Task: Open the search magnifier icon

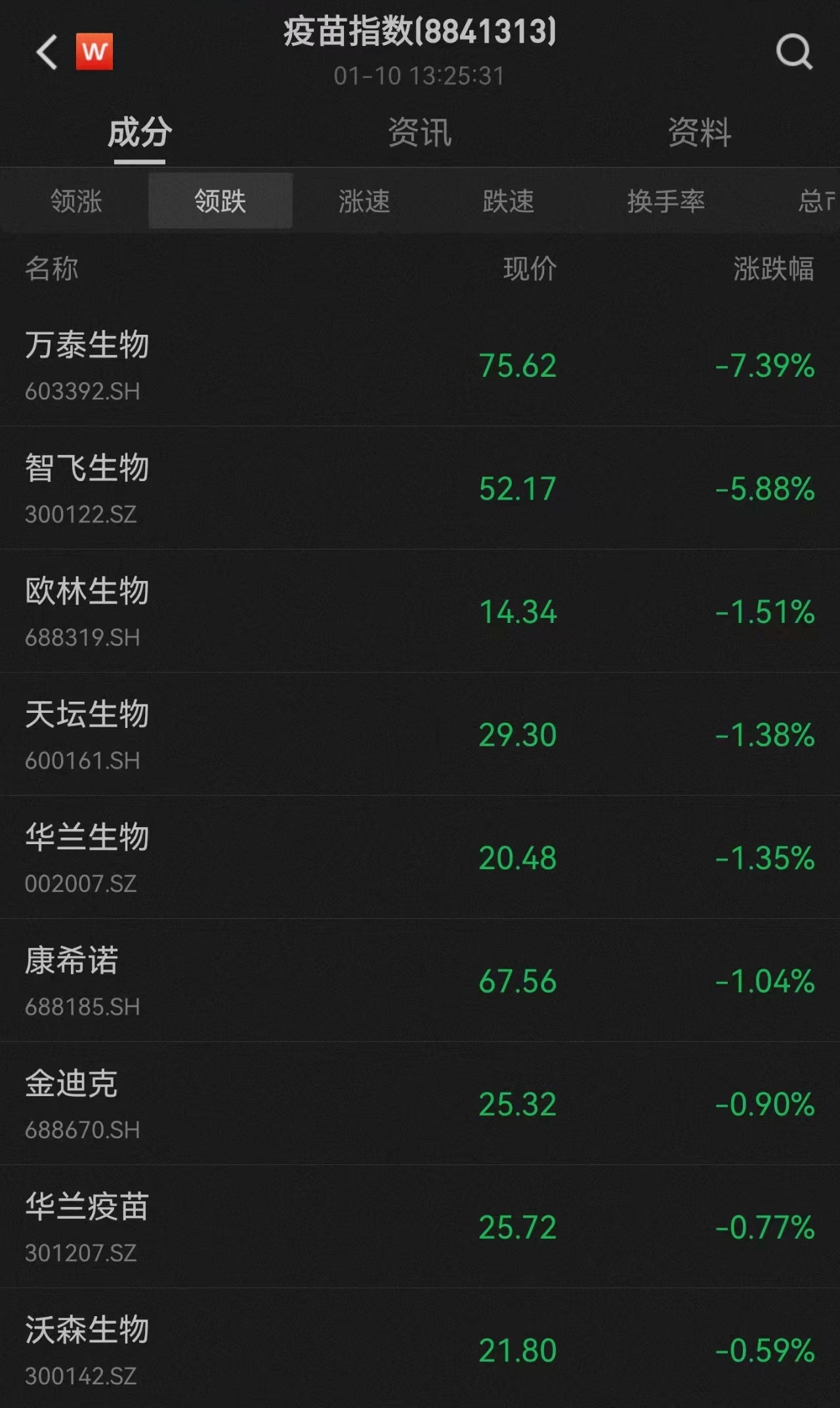Action: [x=794, y=52]
